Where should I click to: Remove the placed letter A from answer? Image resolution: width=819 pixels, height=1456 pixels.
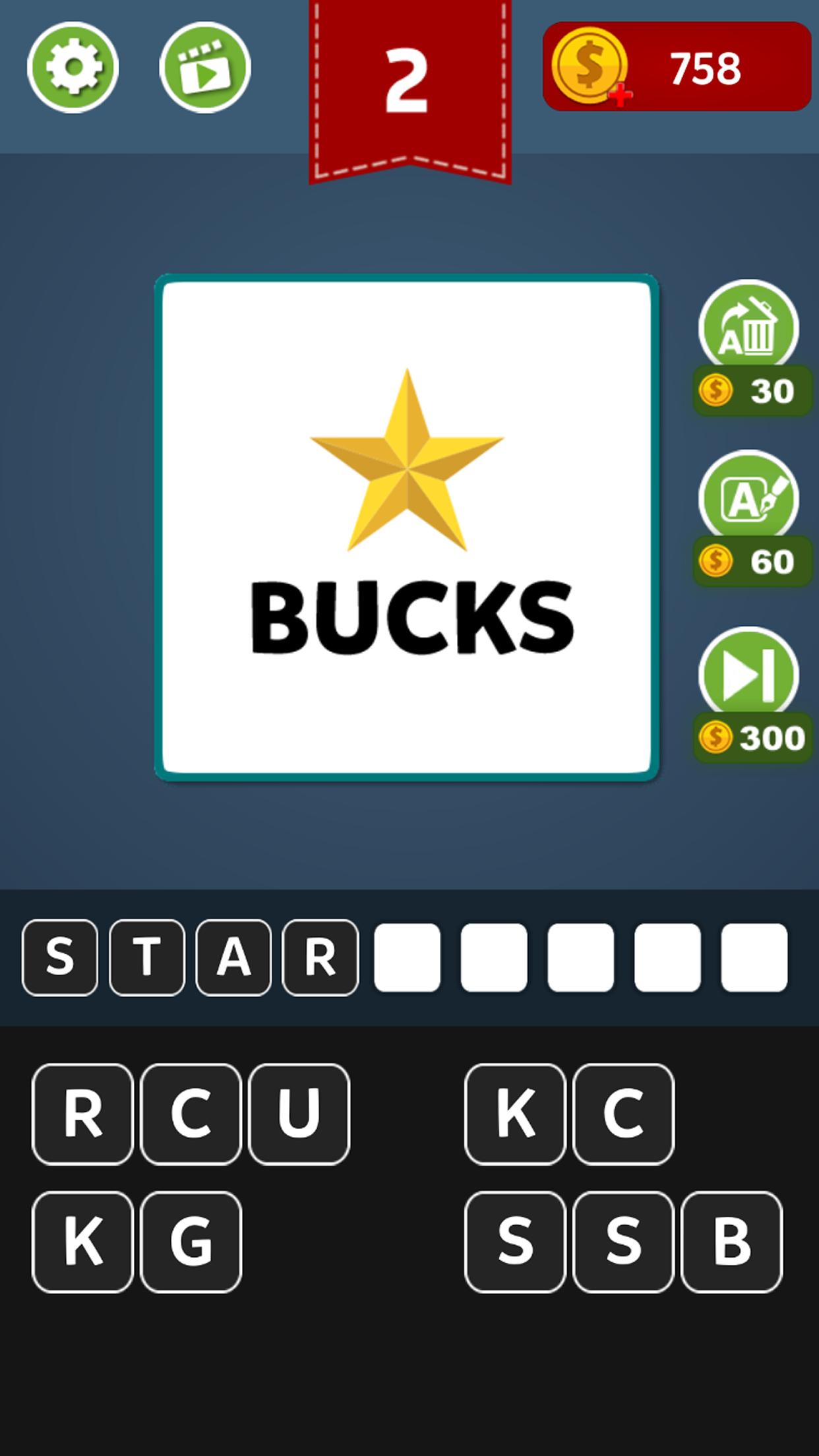pyautogui.click(x=233, y=957)
